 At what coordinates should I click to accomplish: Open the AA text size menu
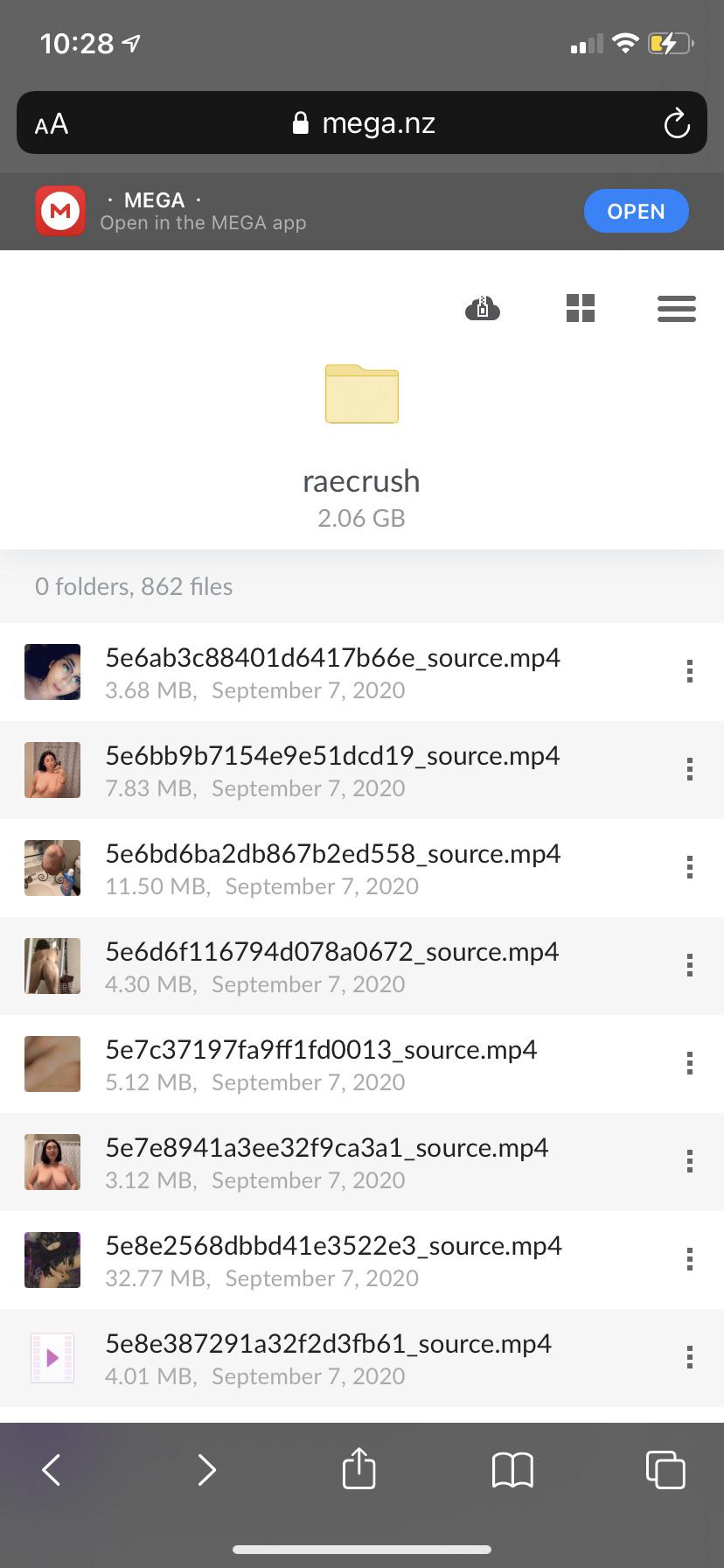(x=52, y=124)
